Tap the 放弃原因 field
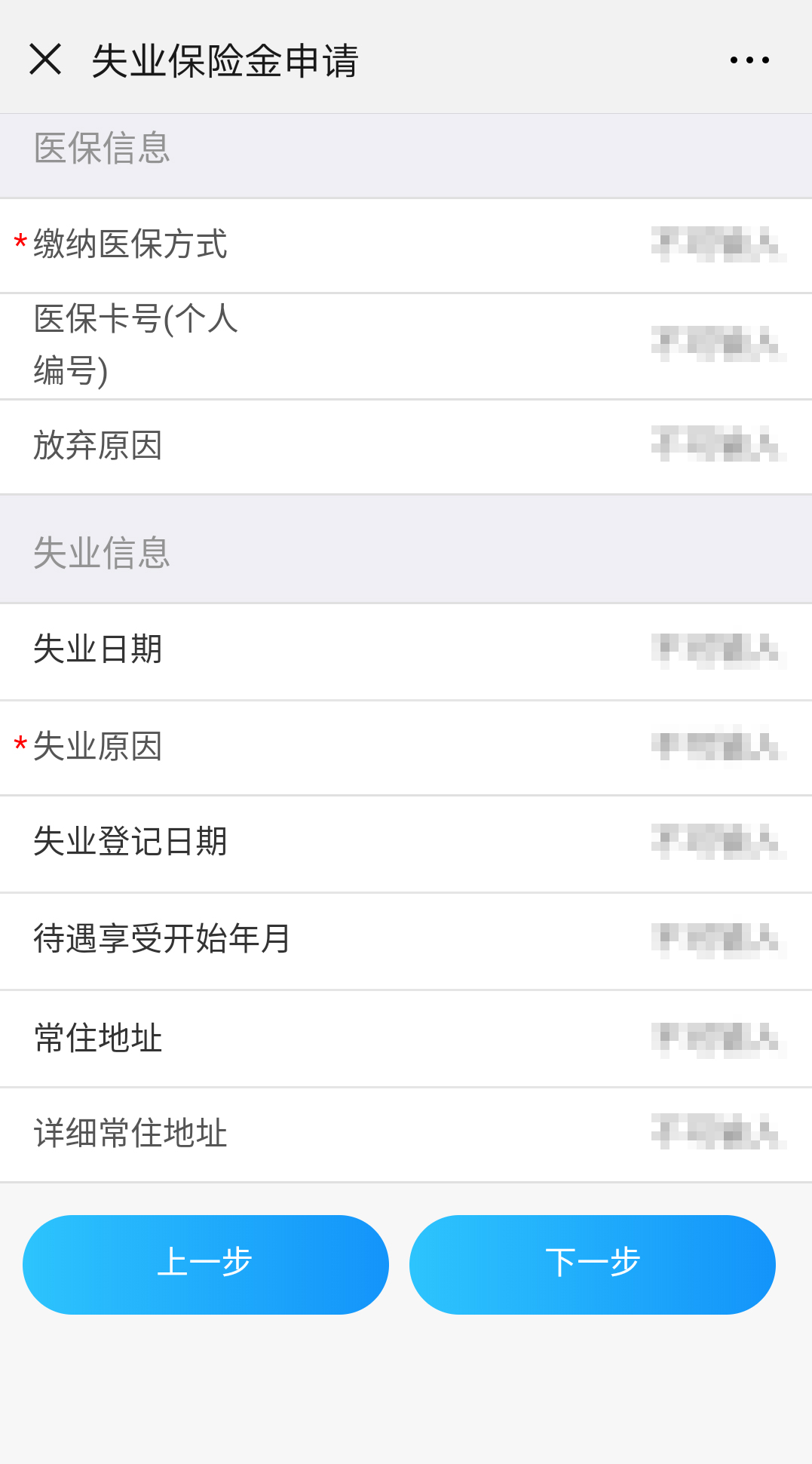 [x=406, y=447]
